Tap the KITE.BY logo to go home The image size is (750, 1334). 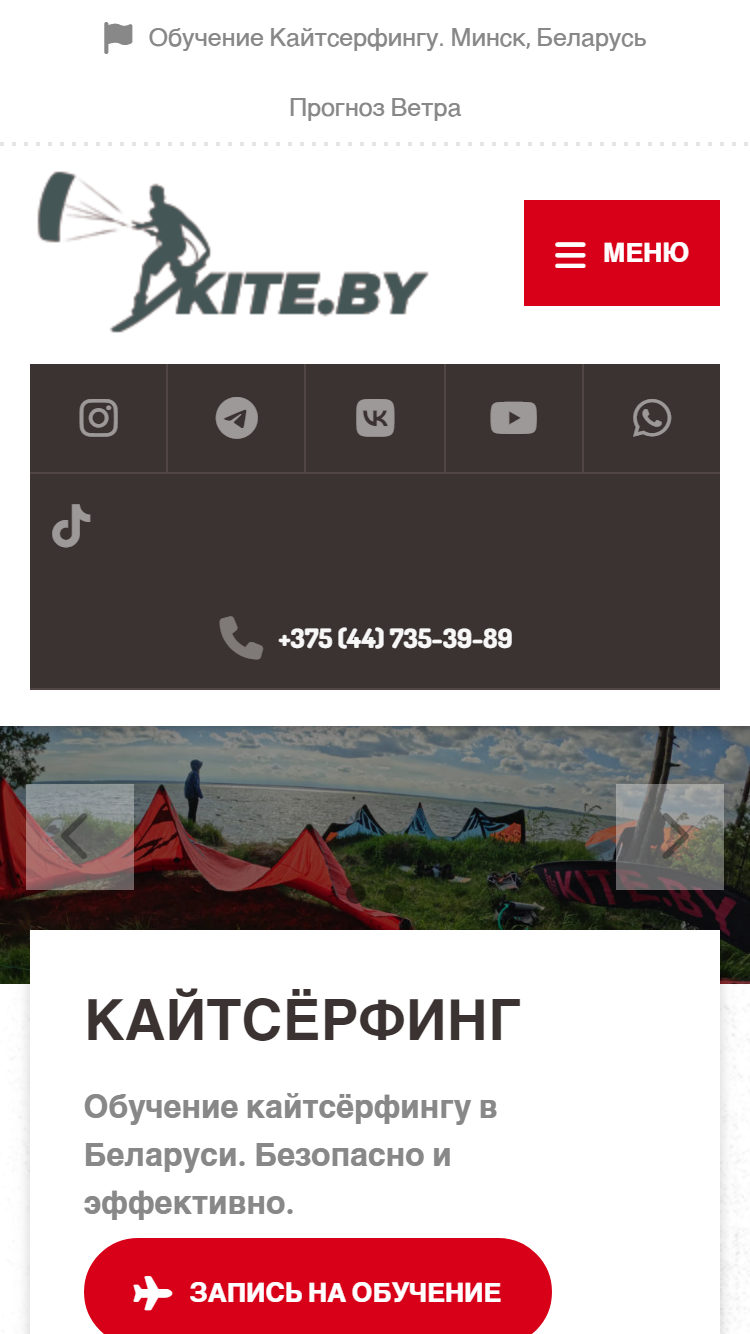coord(232,252)
